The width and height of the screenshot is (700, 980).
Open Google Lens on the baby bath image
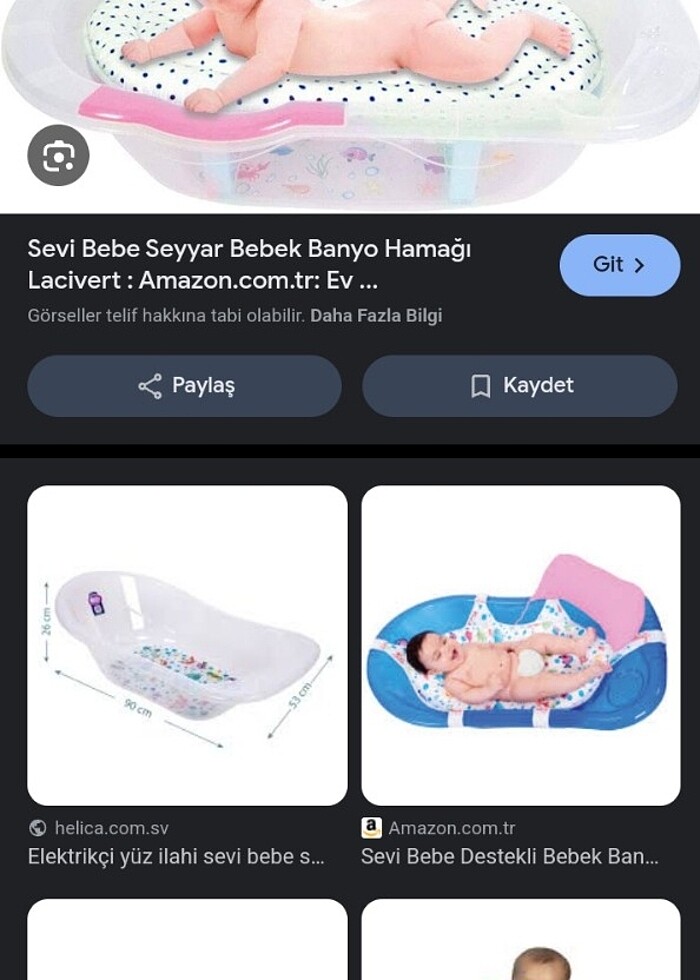pos(58,155)
